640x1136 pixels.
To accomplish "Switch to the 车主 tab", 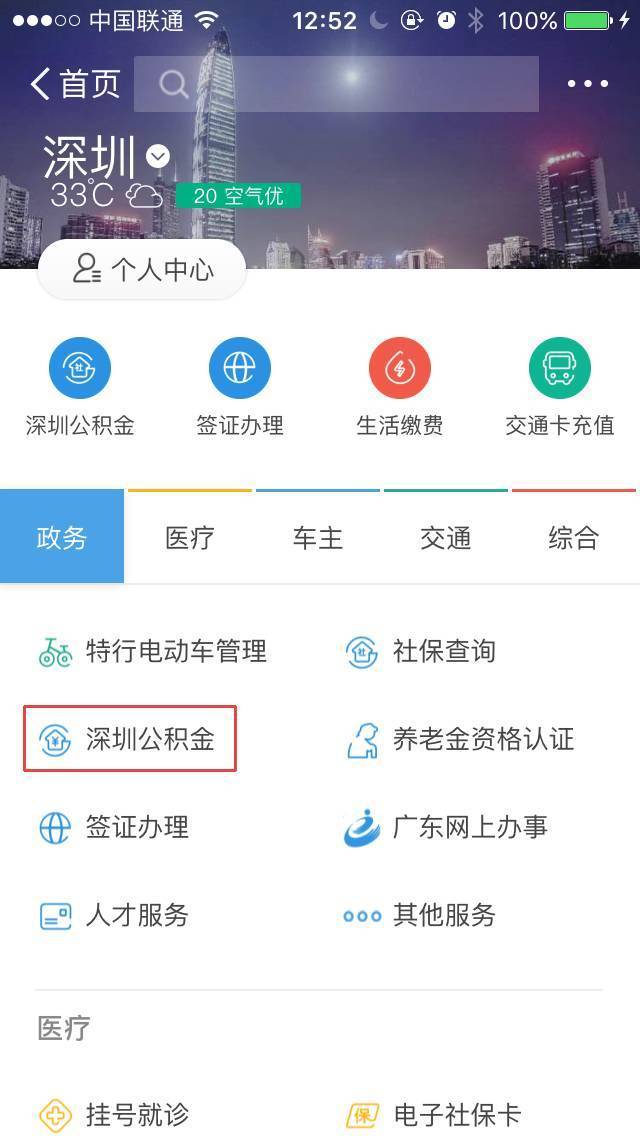I will (318, 538).
